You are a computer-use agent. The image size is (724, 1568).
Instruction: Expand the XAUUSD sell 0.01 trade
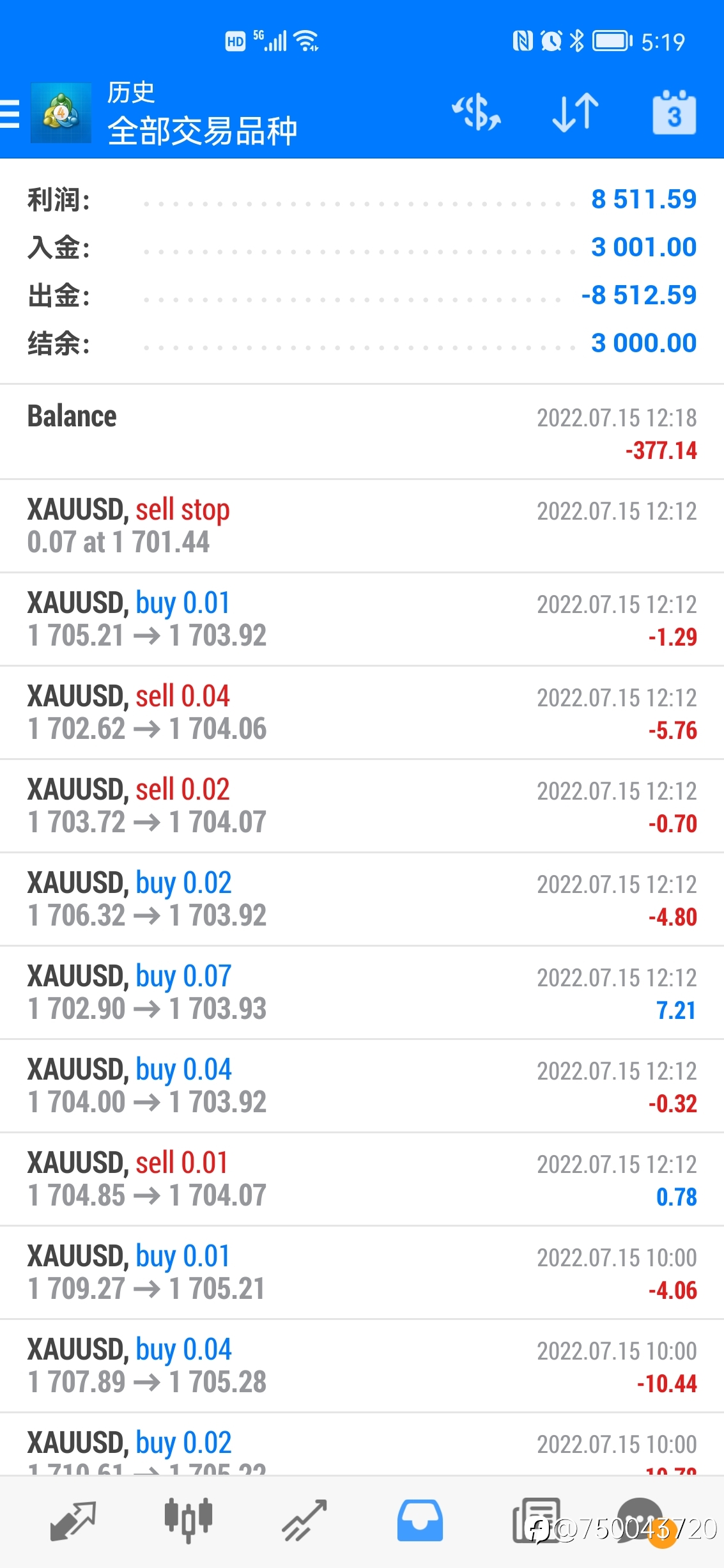click(x=362, y=1179)
